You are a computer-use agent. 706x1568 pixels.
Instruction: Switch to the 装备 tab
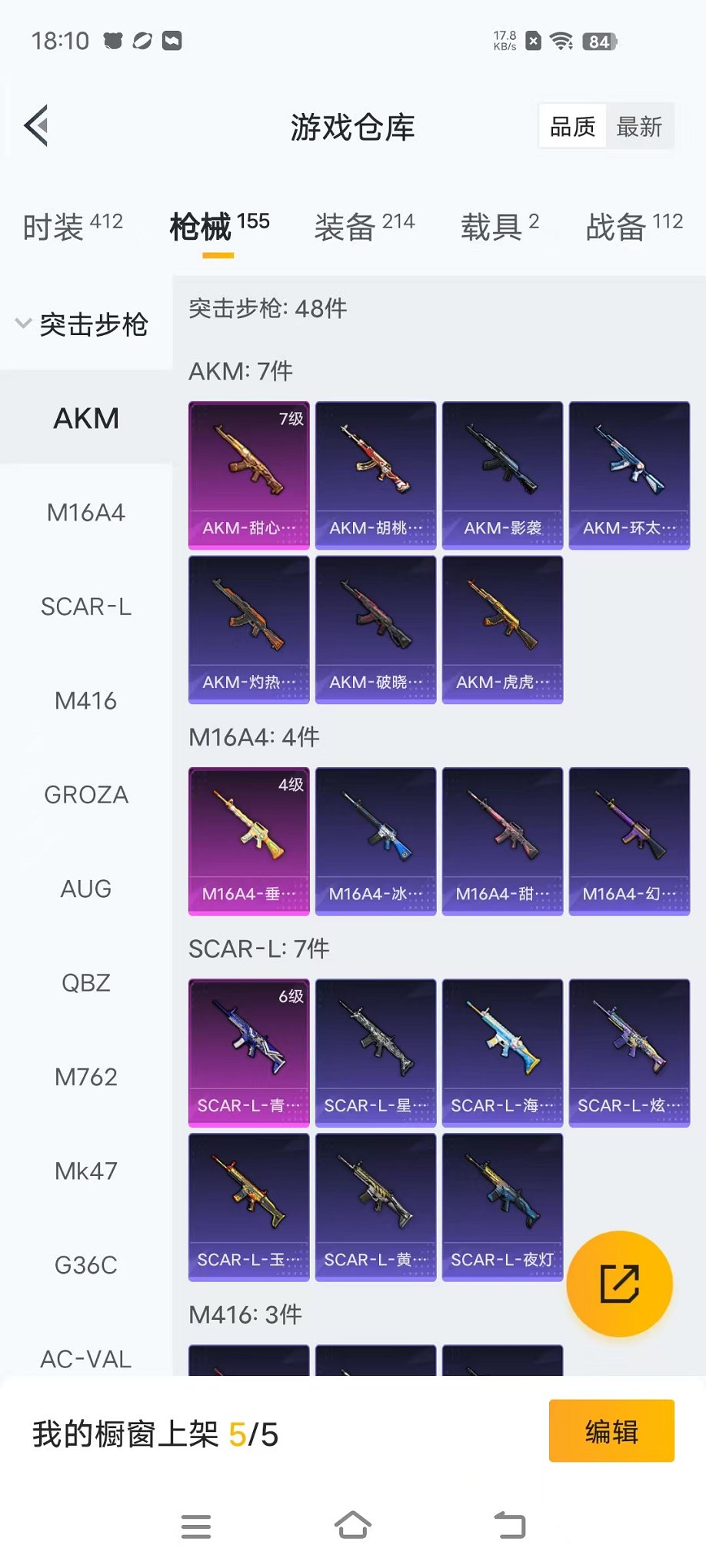click(x=364, y=226)
